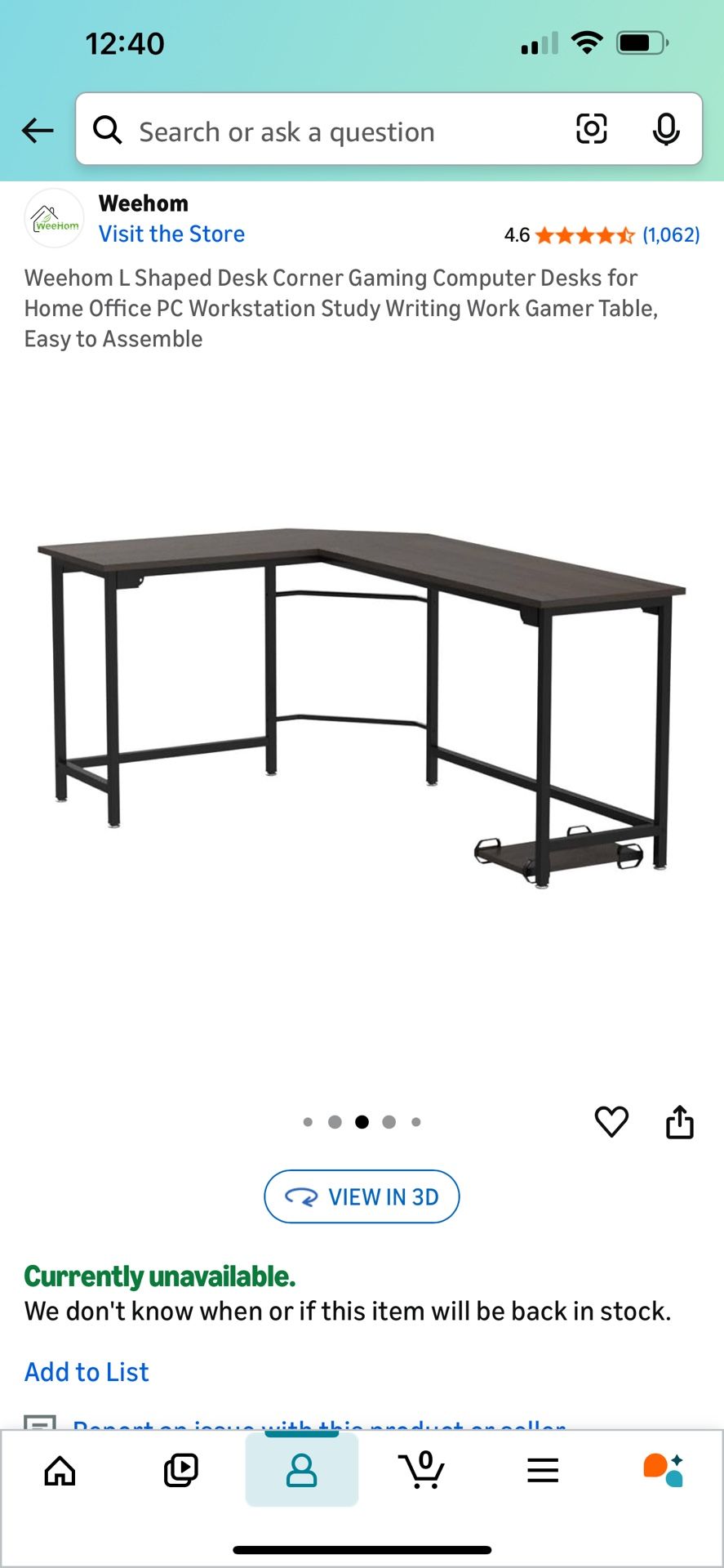Launch the AI assistant tab
The image size is (724, 1568).
(x=663, y=1471)
